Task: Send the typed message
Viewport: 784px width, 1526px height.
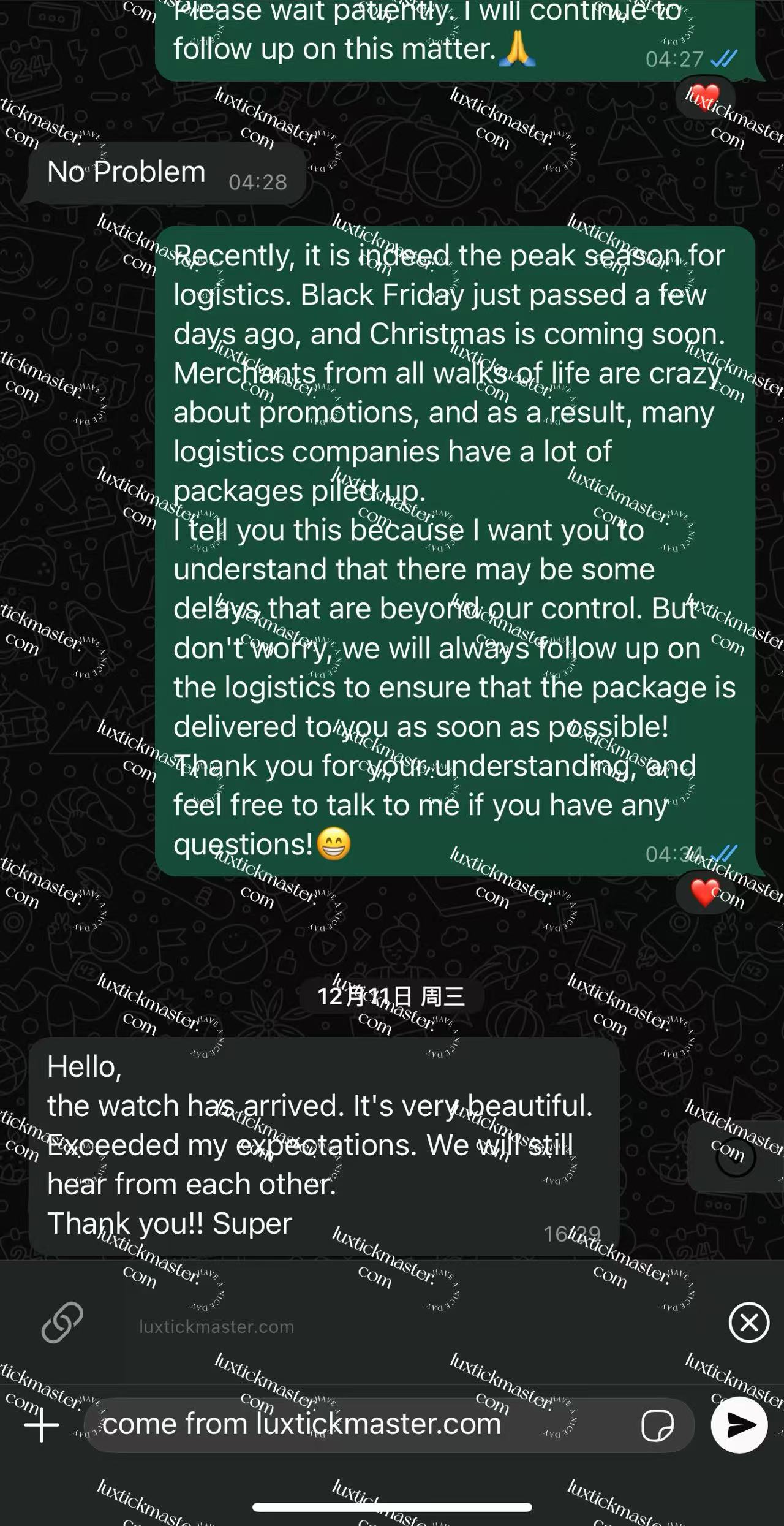Action: pyautogui.click(x=739, y=1425)
